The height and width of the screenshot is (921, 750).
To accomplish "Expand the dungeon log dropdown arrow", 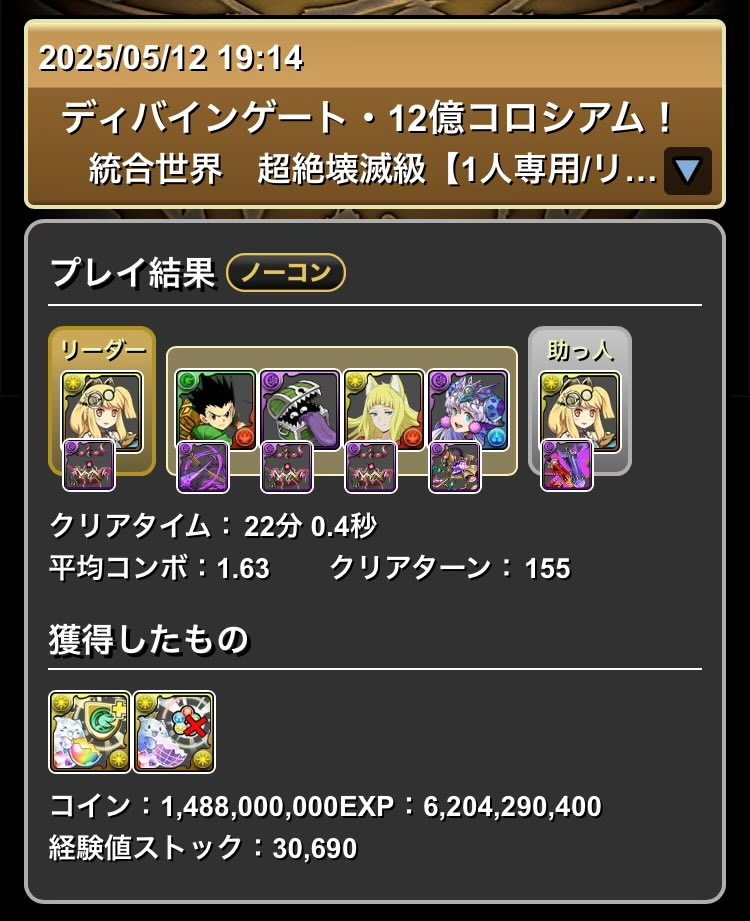I will tap(687, 172).
